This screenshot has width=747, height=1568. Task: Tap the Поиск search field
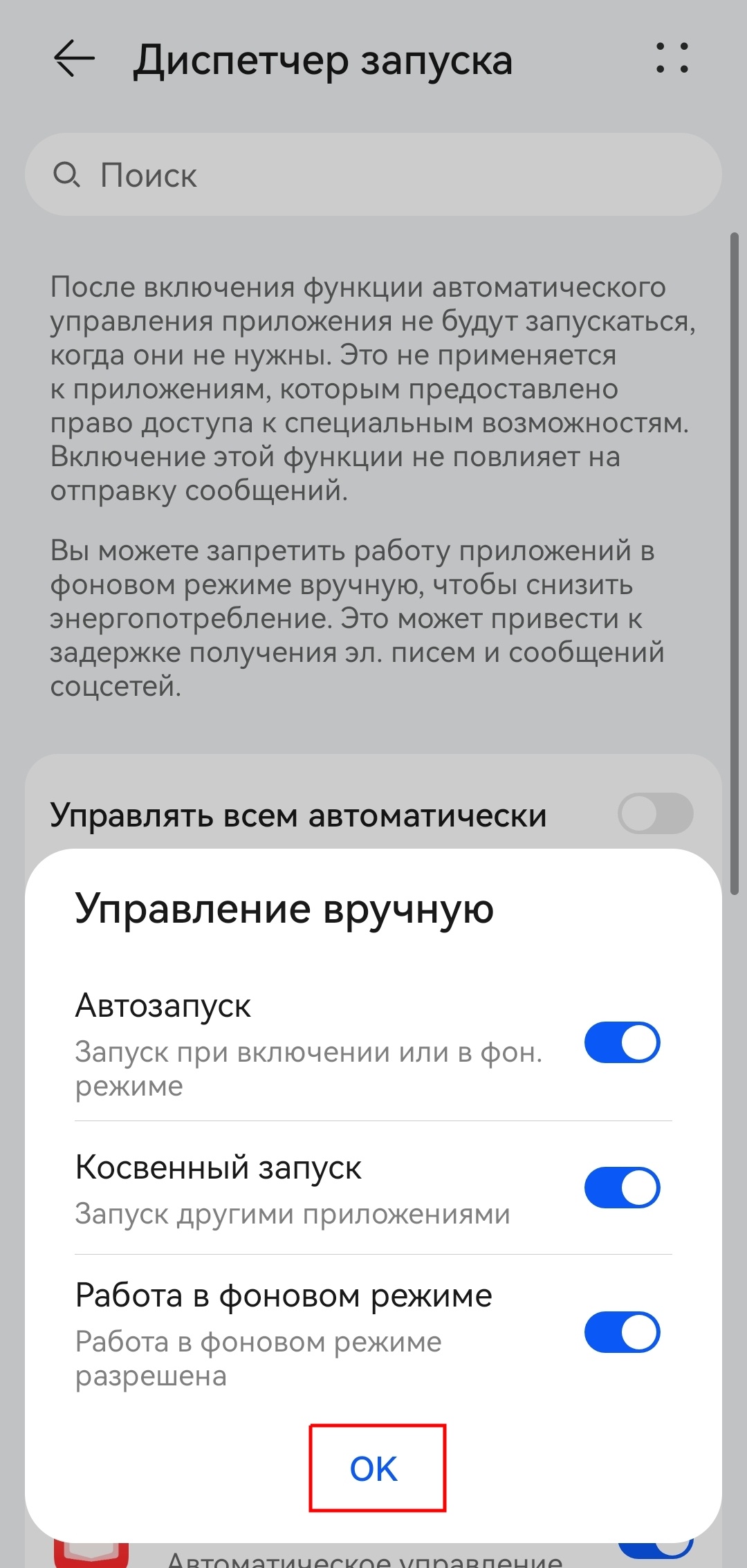coord(373,175)
